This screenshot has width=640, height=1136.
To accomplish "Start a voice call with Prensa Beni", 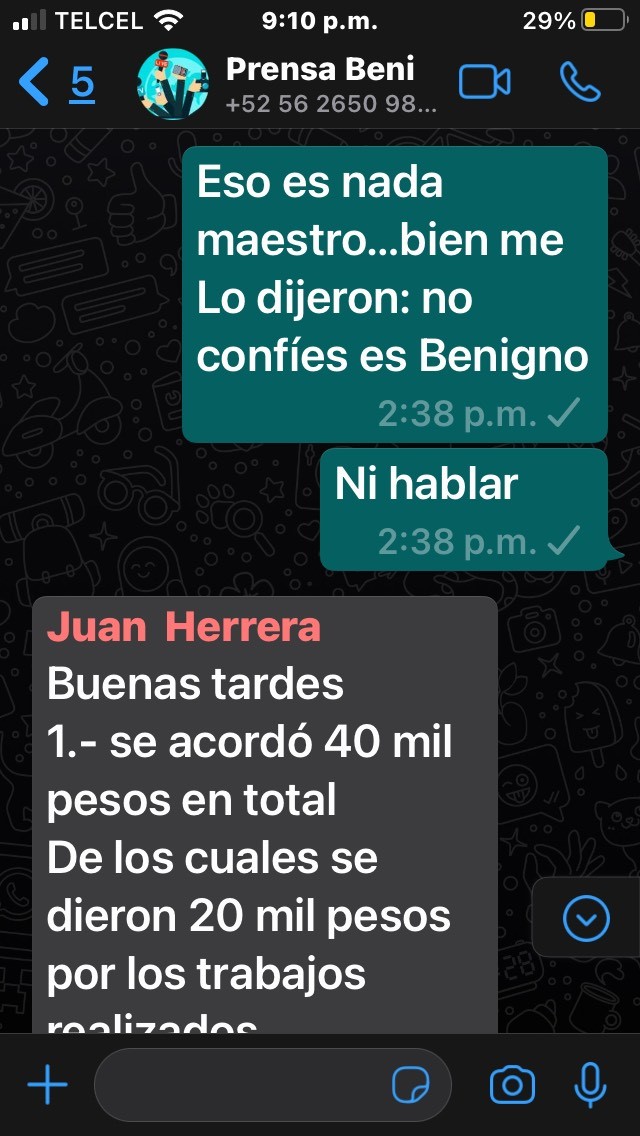I will (x=581, y=82).
